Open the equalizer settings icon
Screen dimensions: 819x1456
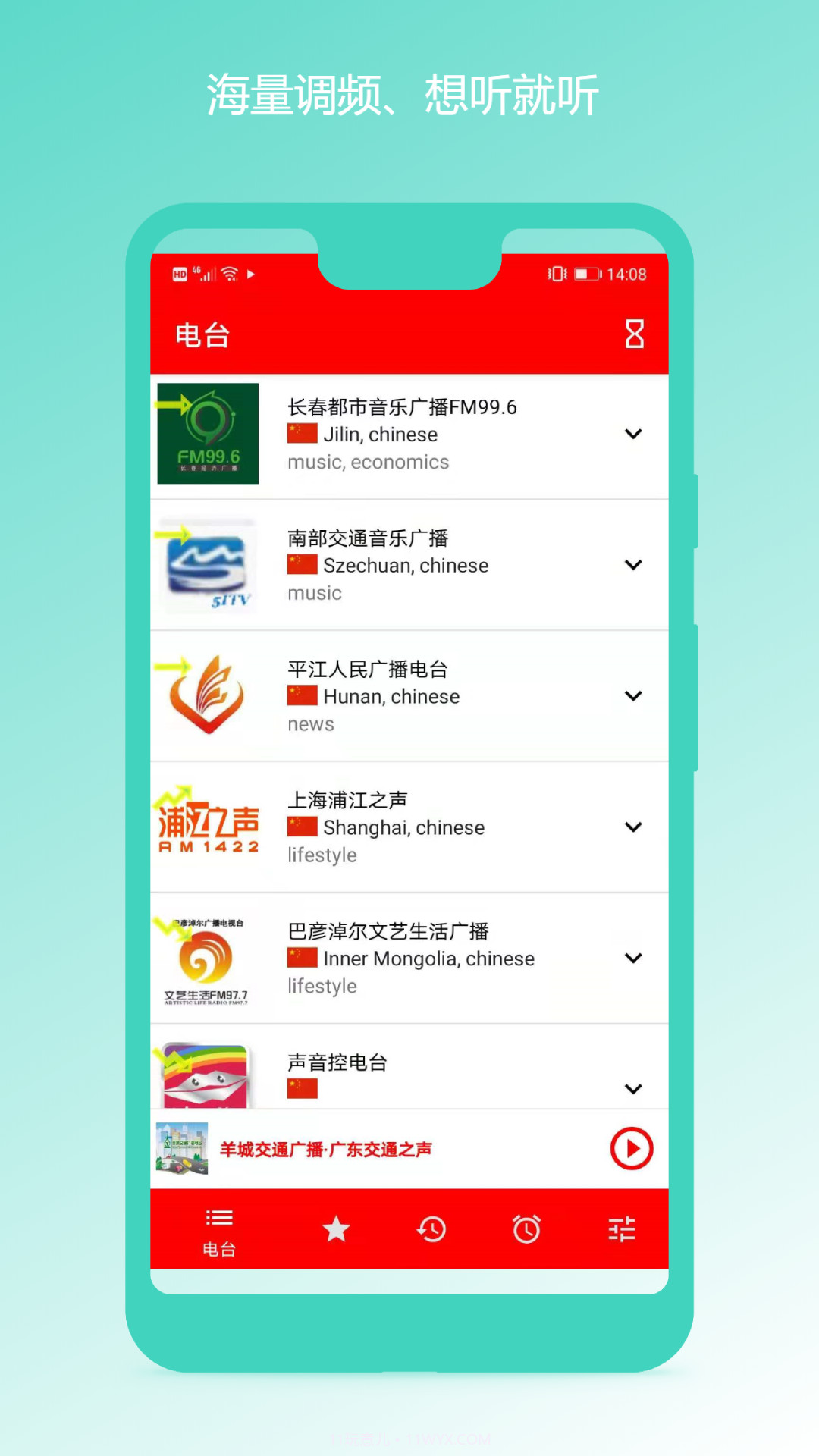click(x=622, y=1227)
